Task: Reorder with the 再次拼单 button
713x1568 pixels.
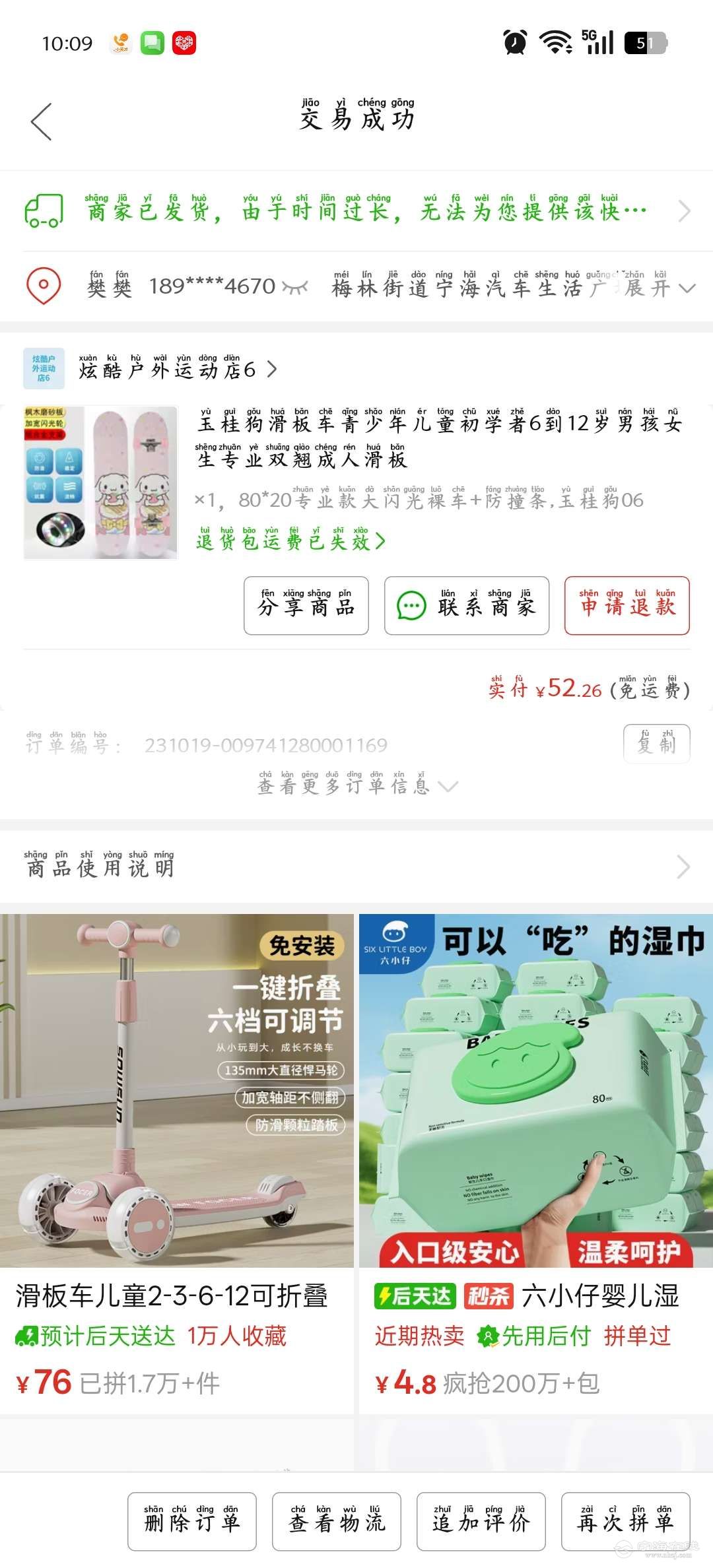Action: click(626, 1521)
